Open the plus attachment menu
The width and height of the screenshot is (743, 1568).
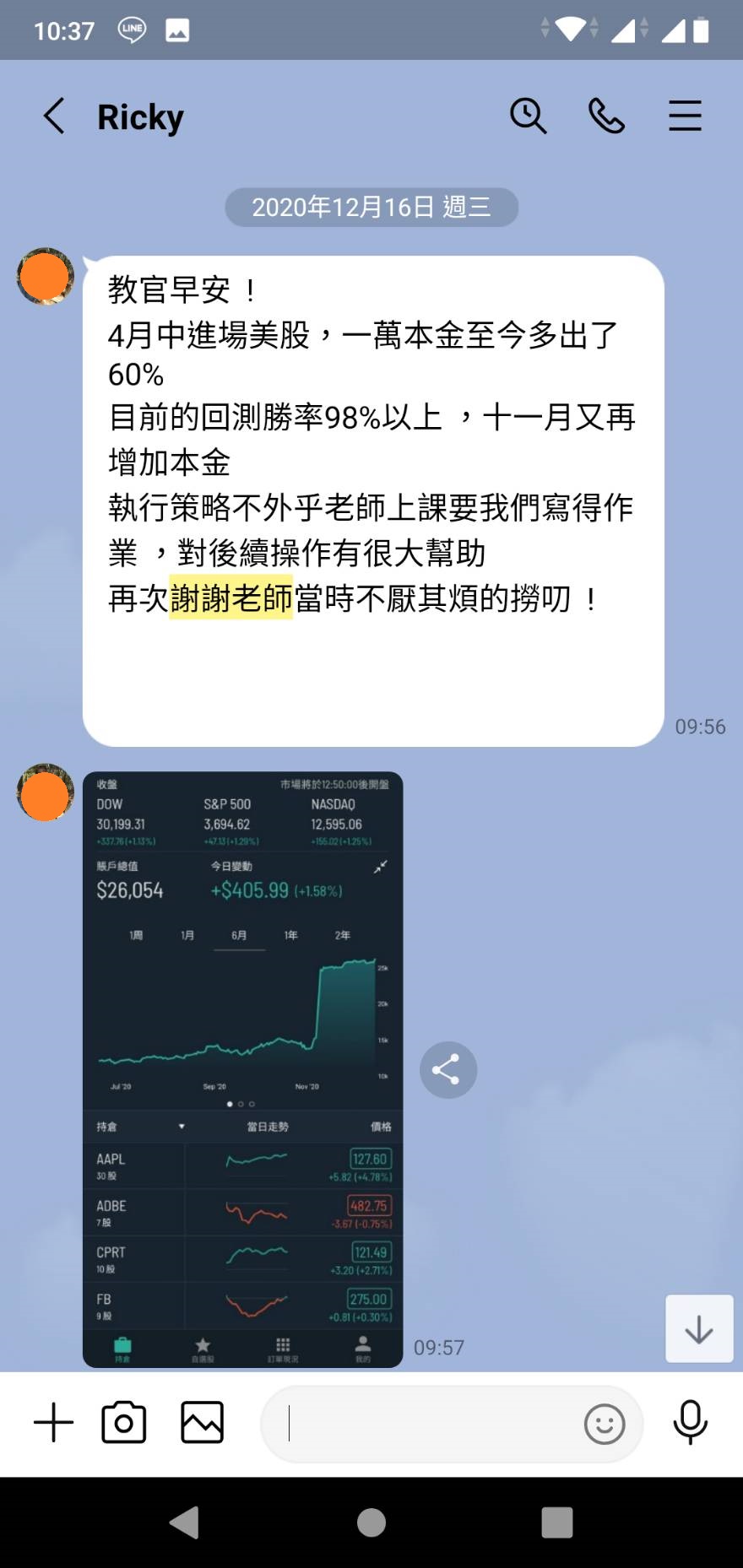coord(54,1423)
